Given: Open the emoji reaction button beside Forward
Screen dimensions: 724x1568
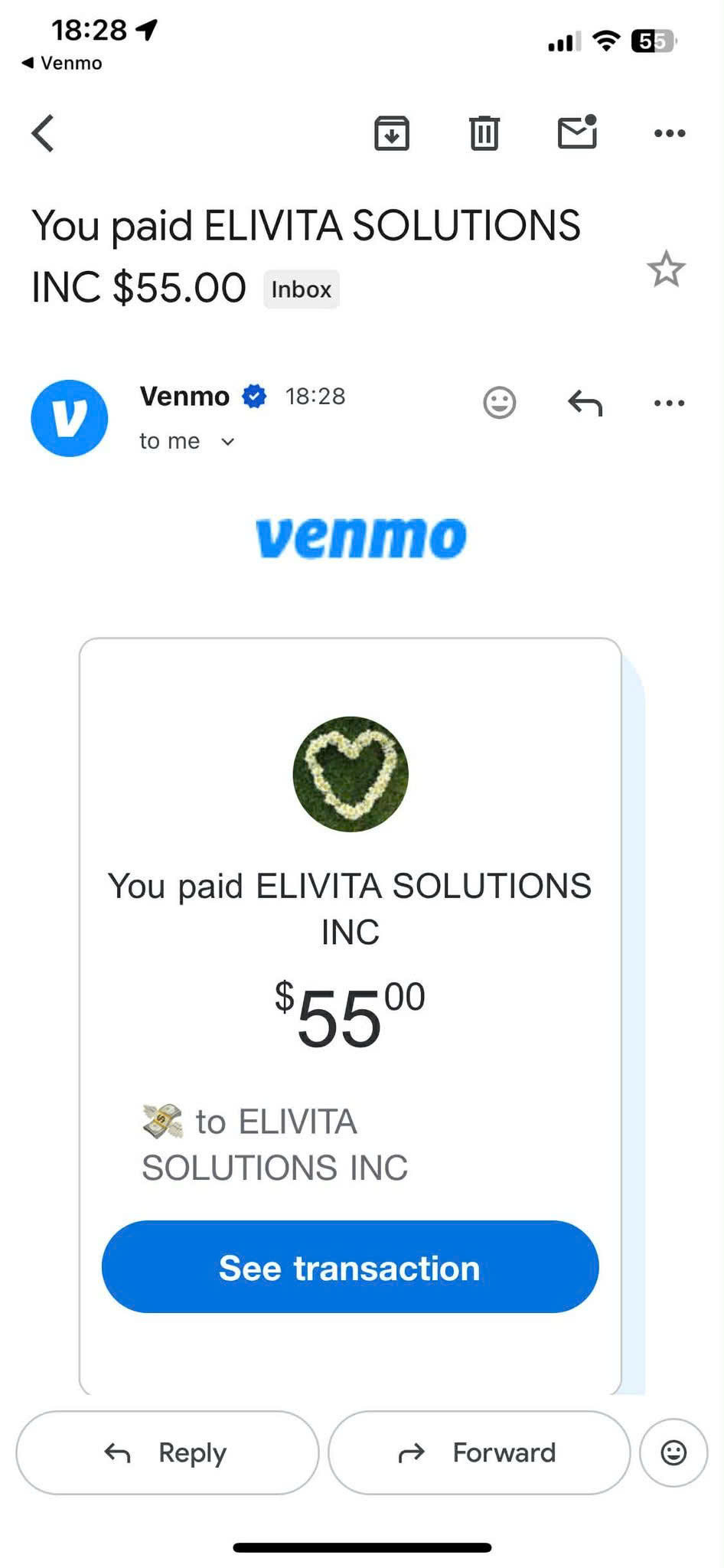Looking at the screenshot, I should pos(673,1452).
